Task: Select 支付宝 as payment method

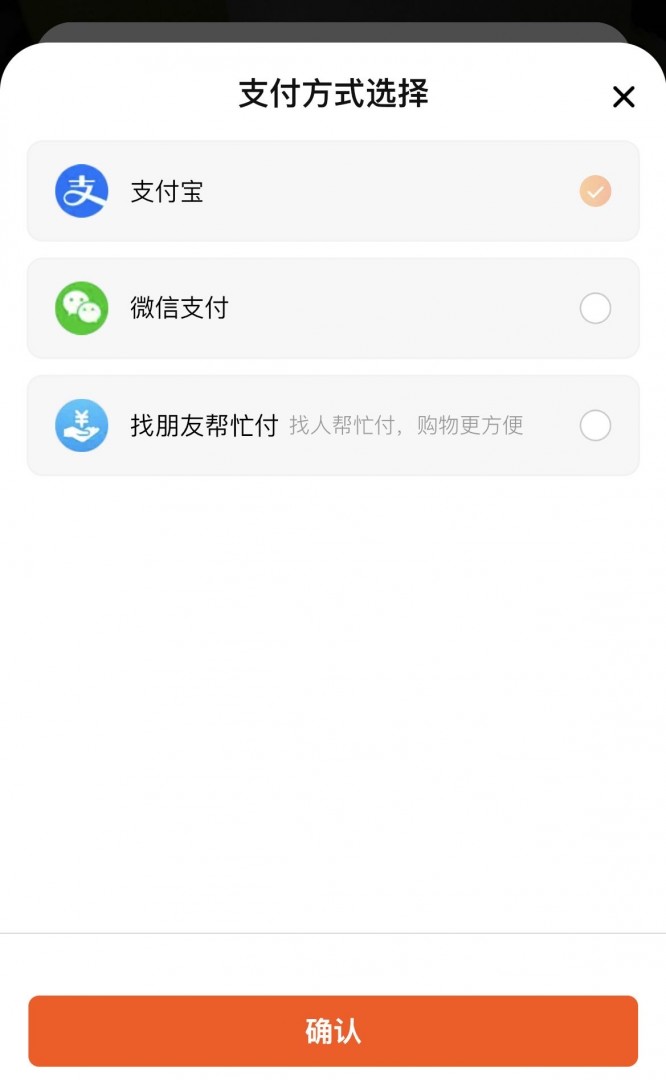Action: [x=594, y=191]
